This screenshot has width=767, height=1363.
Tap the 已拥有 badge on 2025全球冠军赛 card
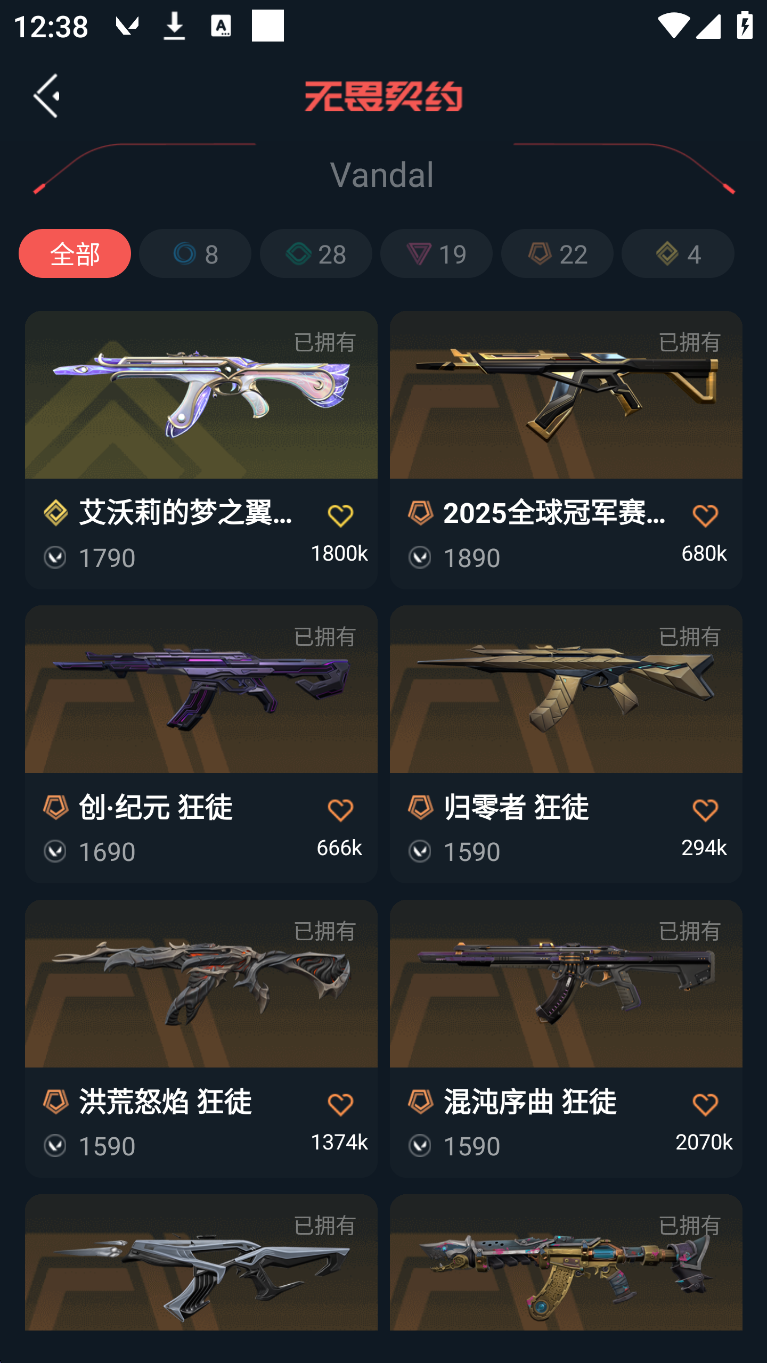click(x=689, y=341)
